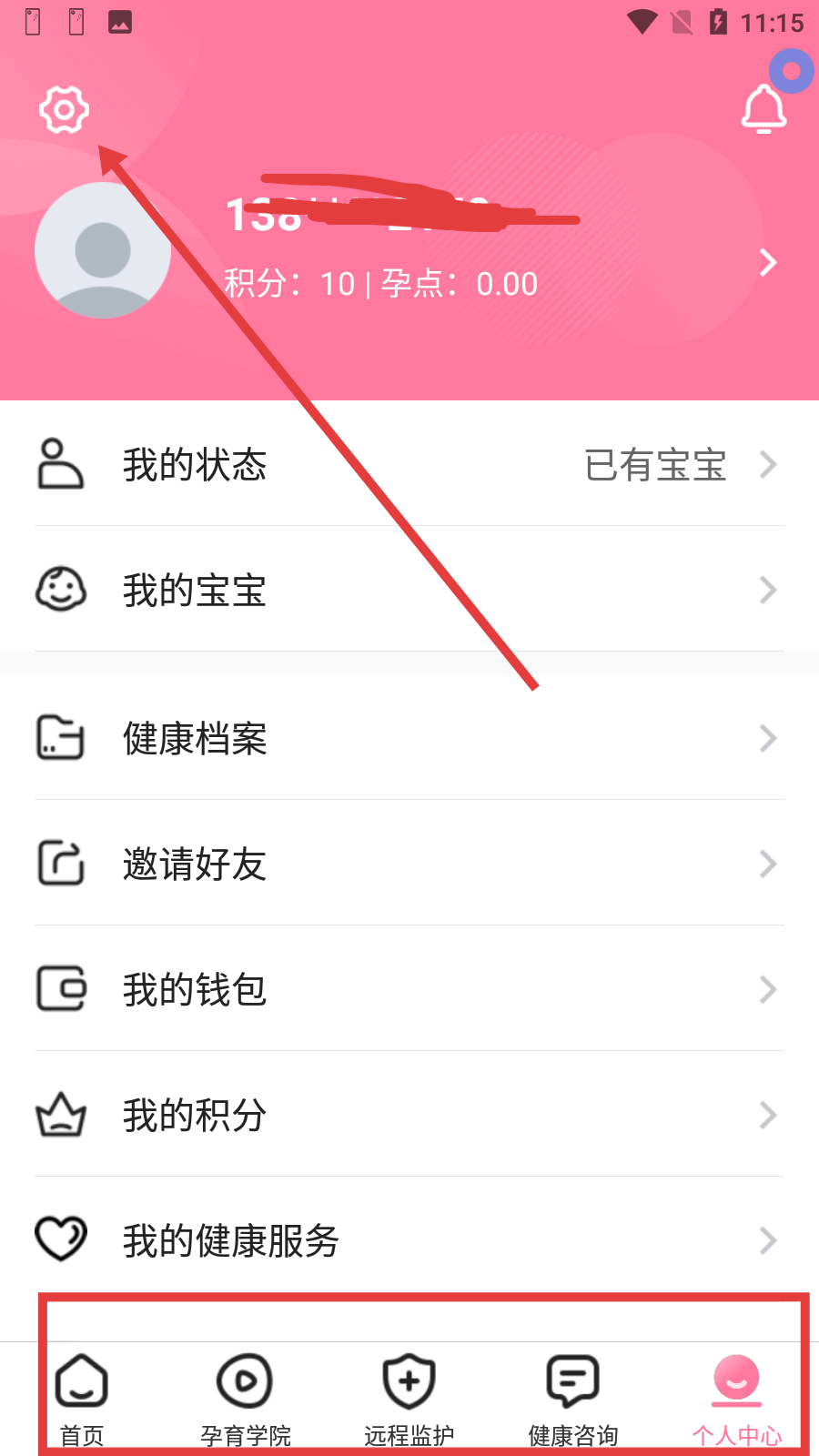Open 我的宝宝 row
The image size is (819, 1456).
(x=409, y=590)
